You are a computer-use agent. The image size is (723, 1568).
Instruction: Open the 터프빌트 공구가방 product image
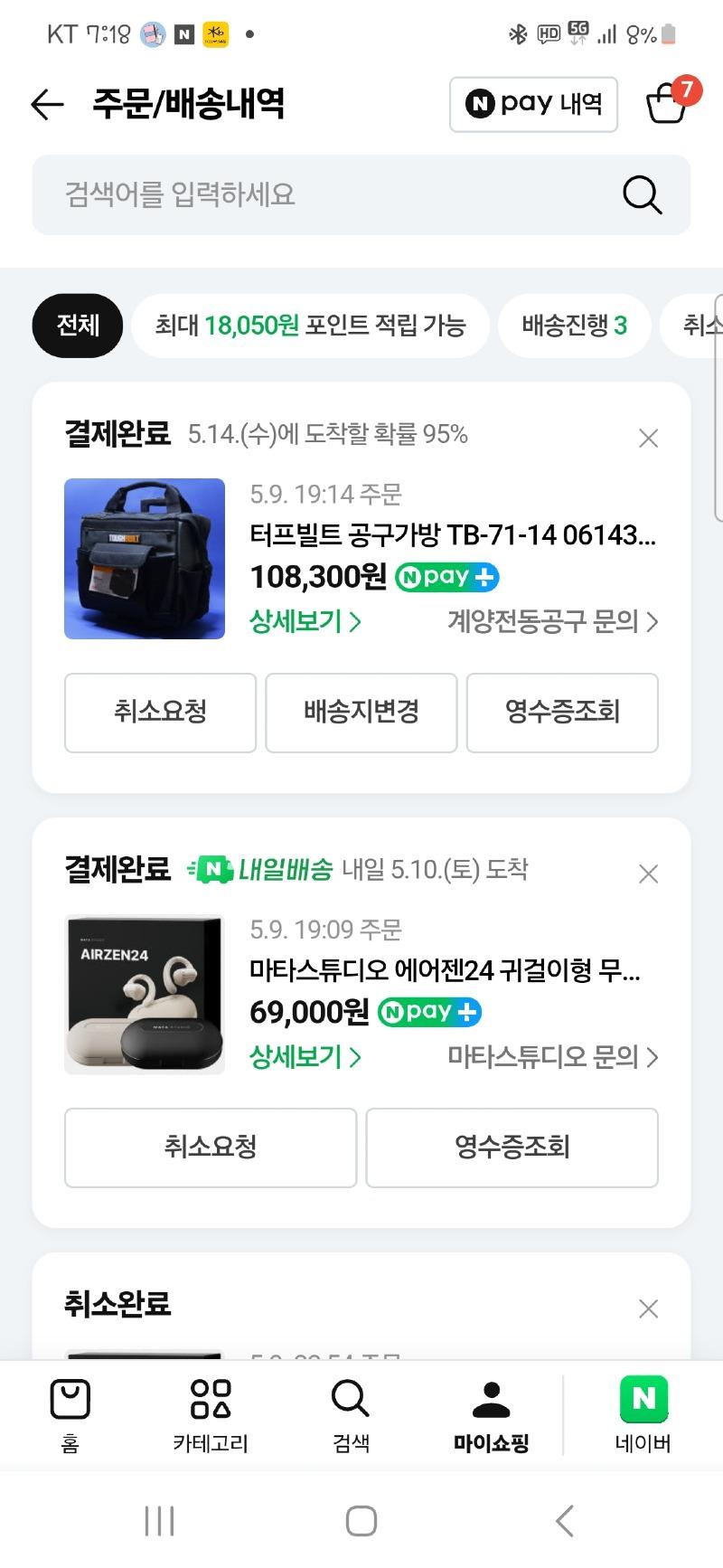point(145,559)
